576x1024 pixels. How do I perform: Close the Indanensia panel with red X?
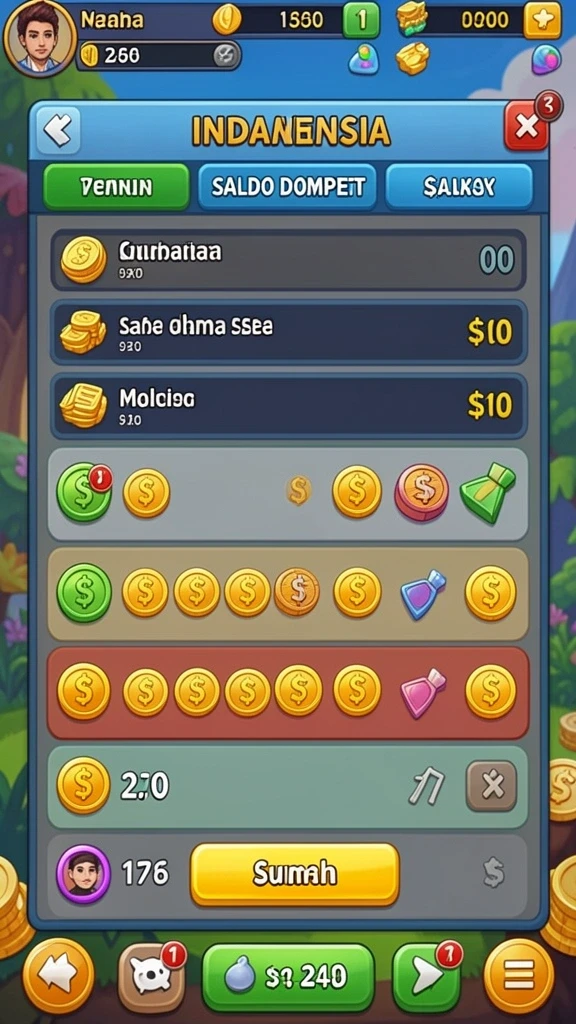pyautogui.click(x=526, y=127)
